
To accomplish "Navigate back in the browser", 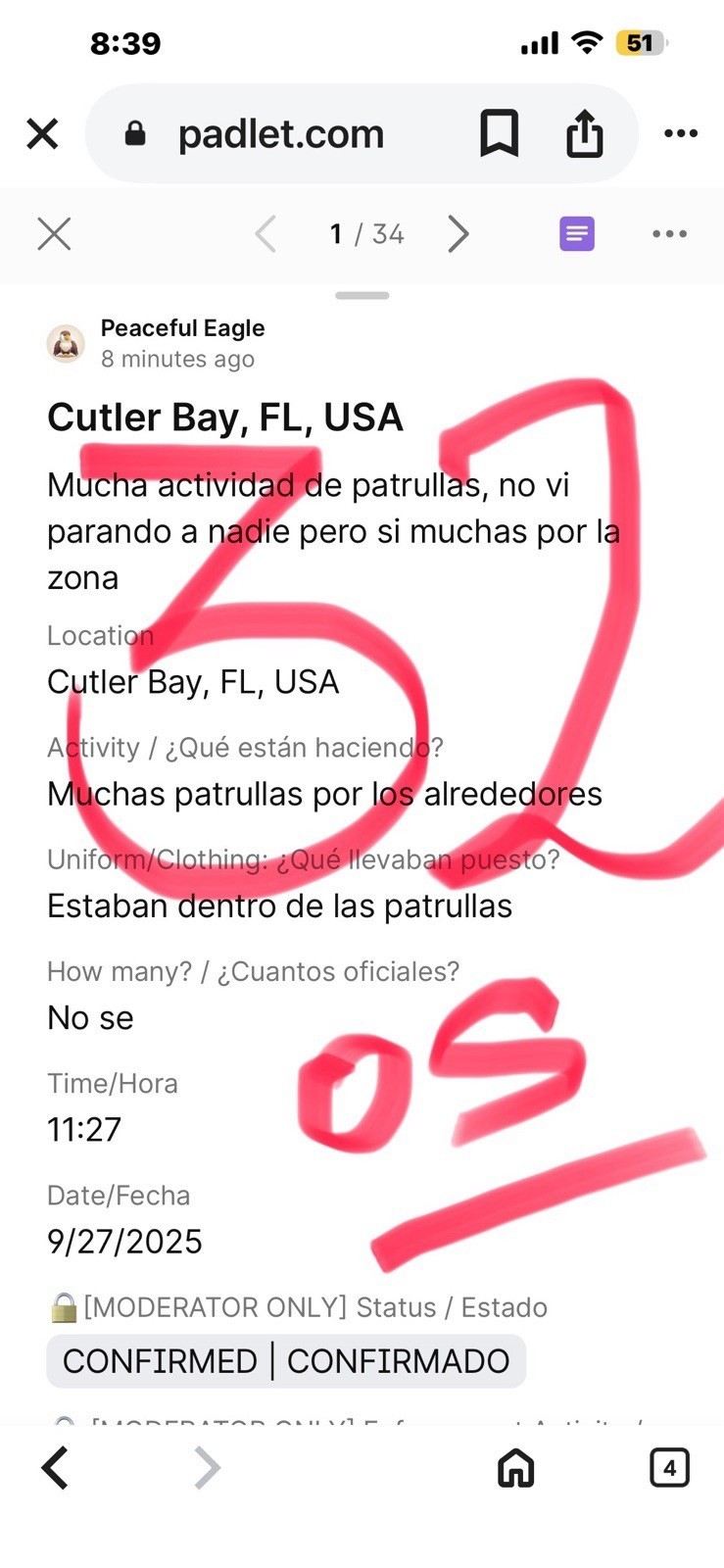I will tap(56, 1468).
